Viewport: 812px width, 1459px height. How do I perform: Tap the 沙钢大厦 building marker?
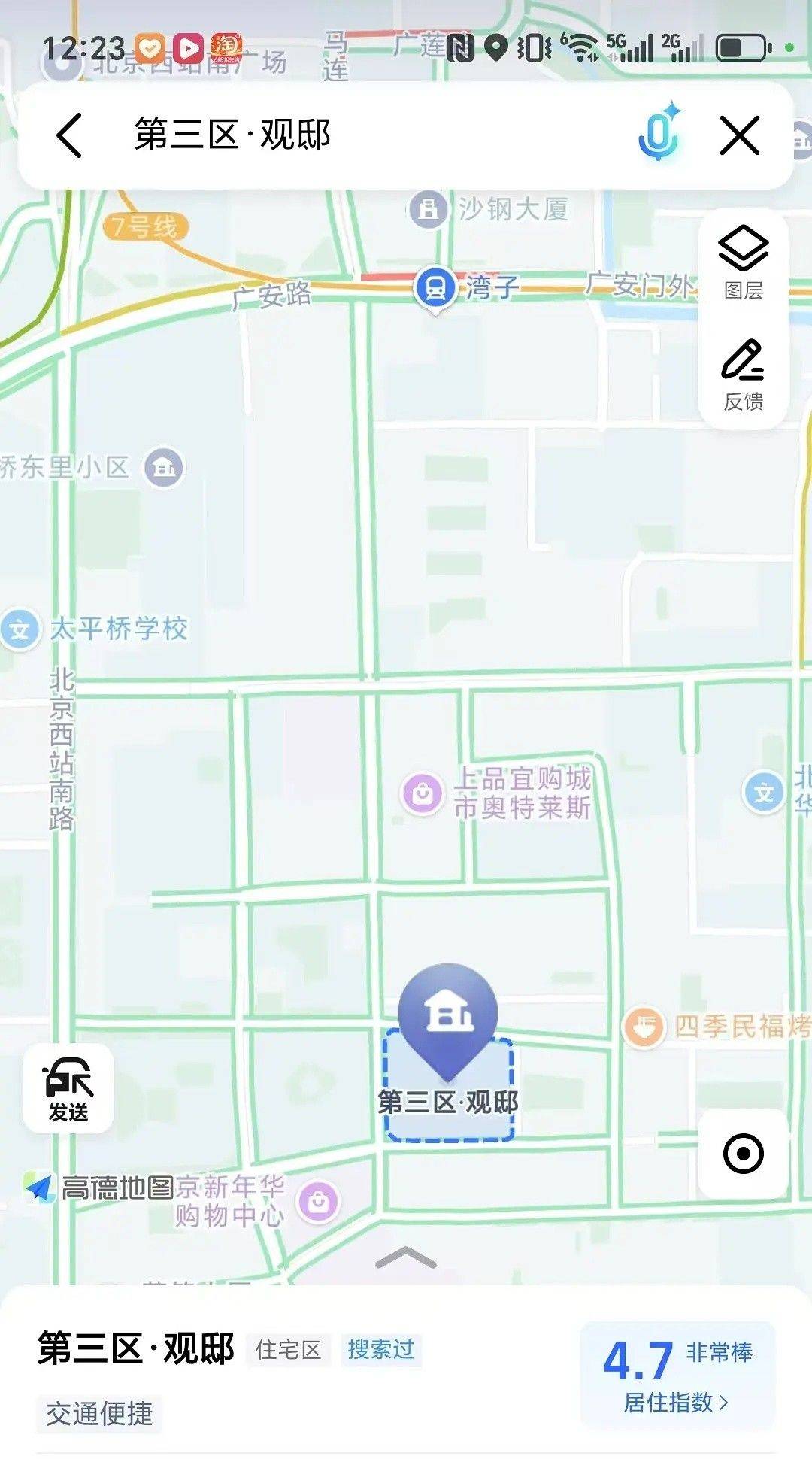429,209
